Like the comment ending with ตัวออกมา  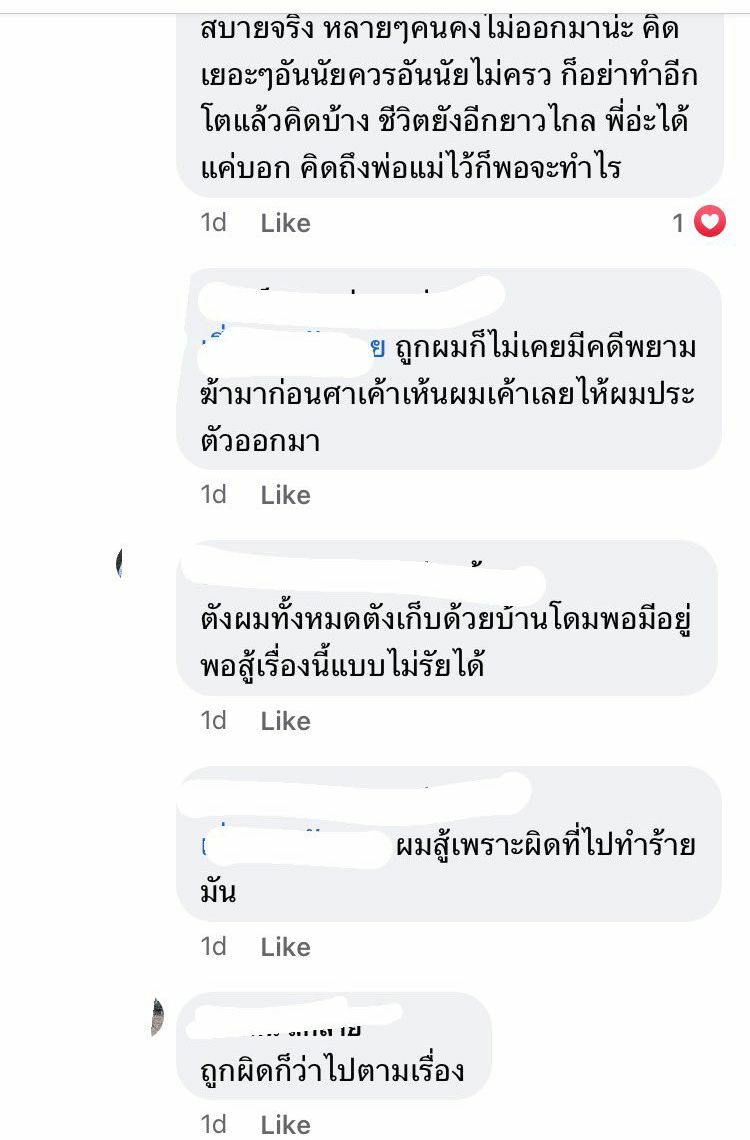click(x=285, y=495)
